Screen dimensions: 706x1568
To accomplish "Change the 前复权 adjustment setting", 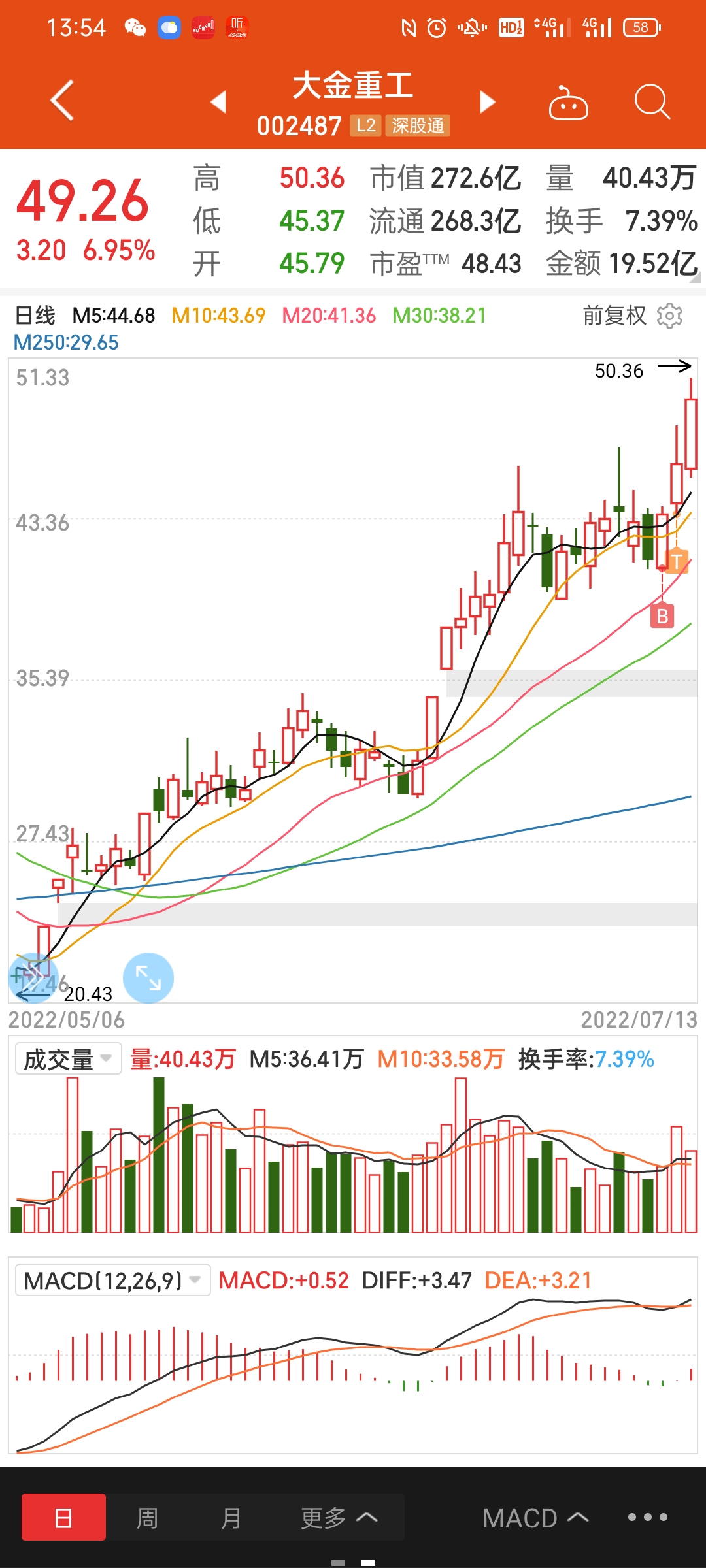I will (x=614, y=316).
